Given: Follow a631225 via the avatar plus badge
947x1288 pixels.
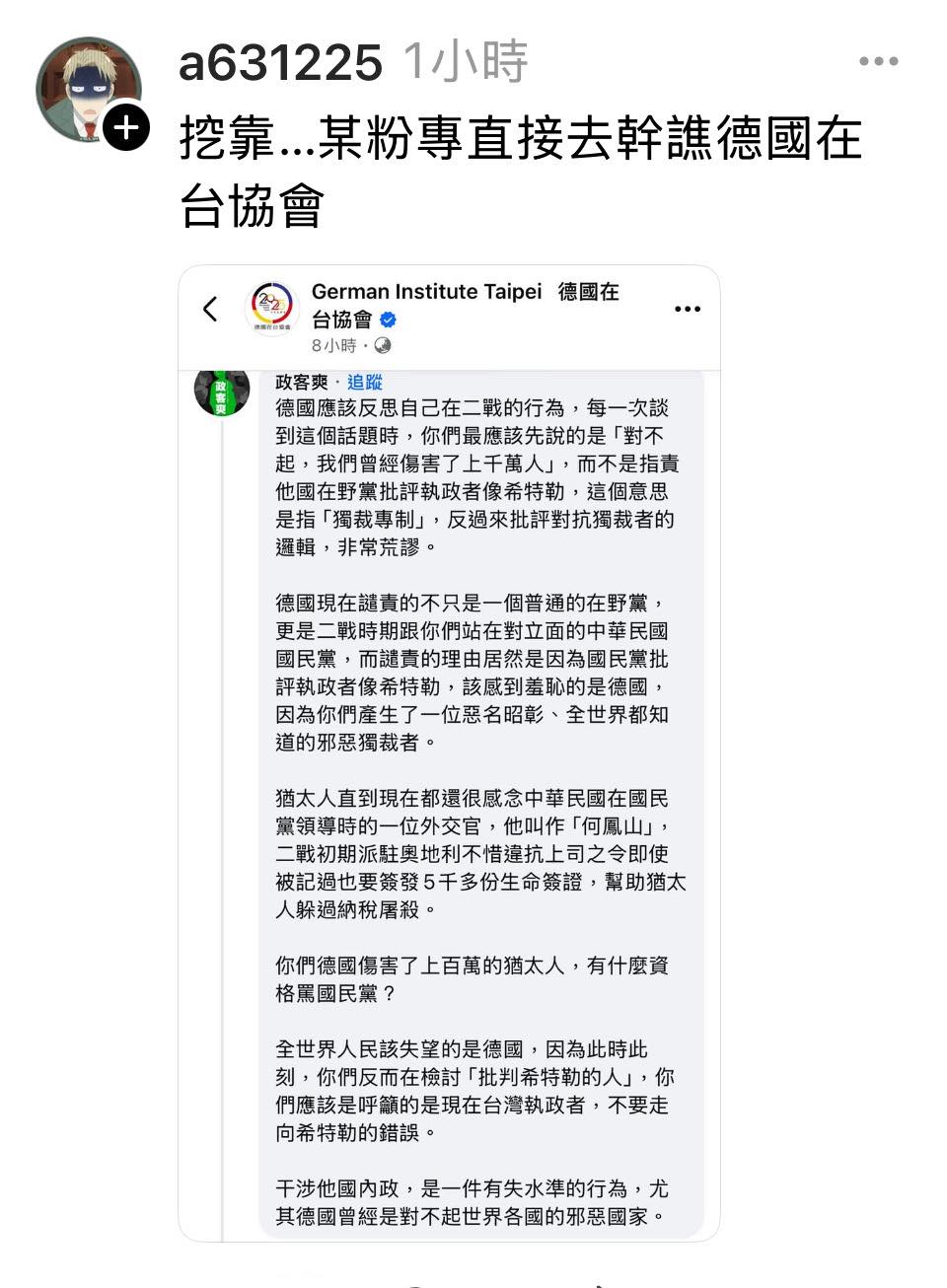Looking at the screenshot, I should pos(126,127).
